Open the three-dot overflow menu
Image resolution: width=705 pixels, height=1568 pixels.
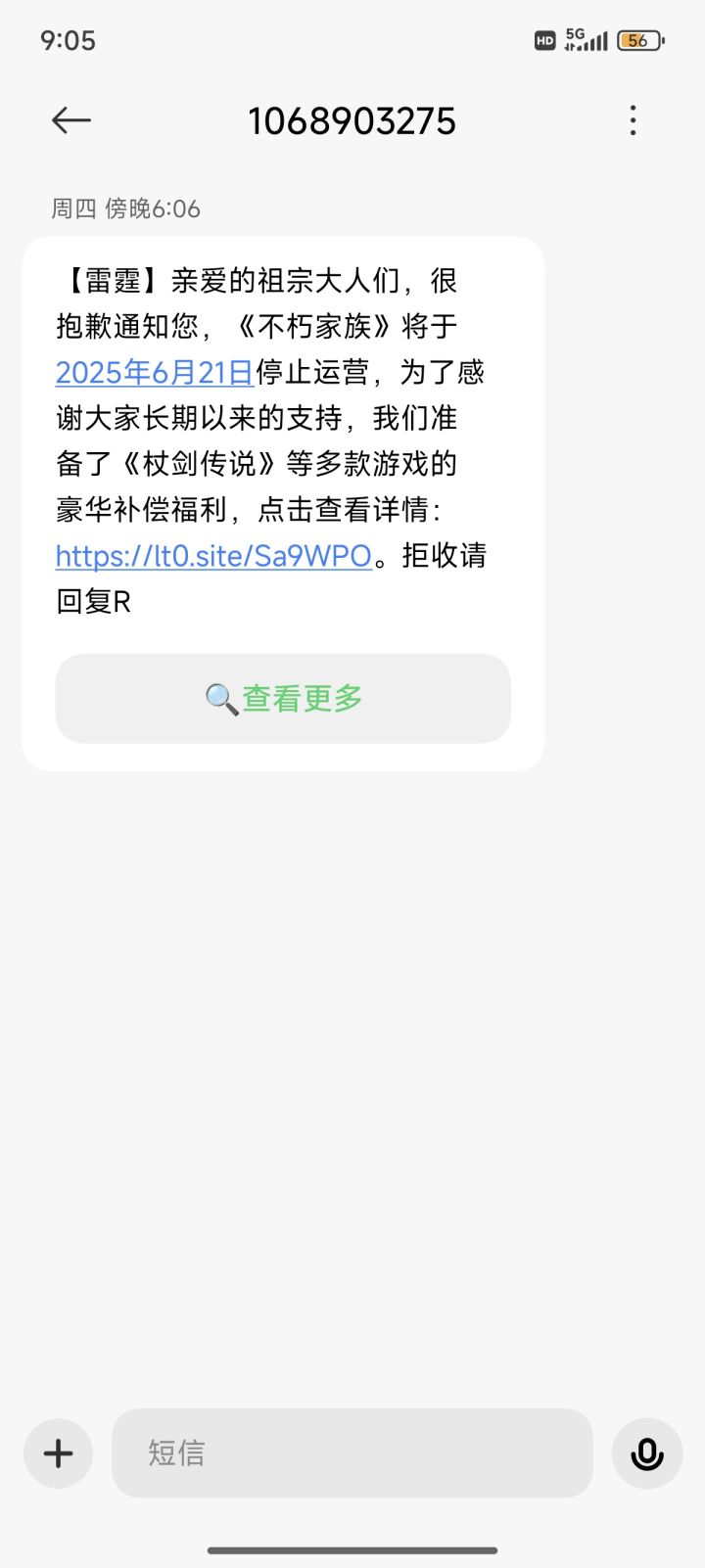pos(634,120)
